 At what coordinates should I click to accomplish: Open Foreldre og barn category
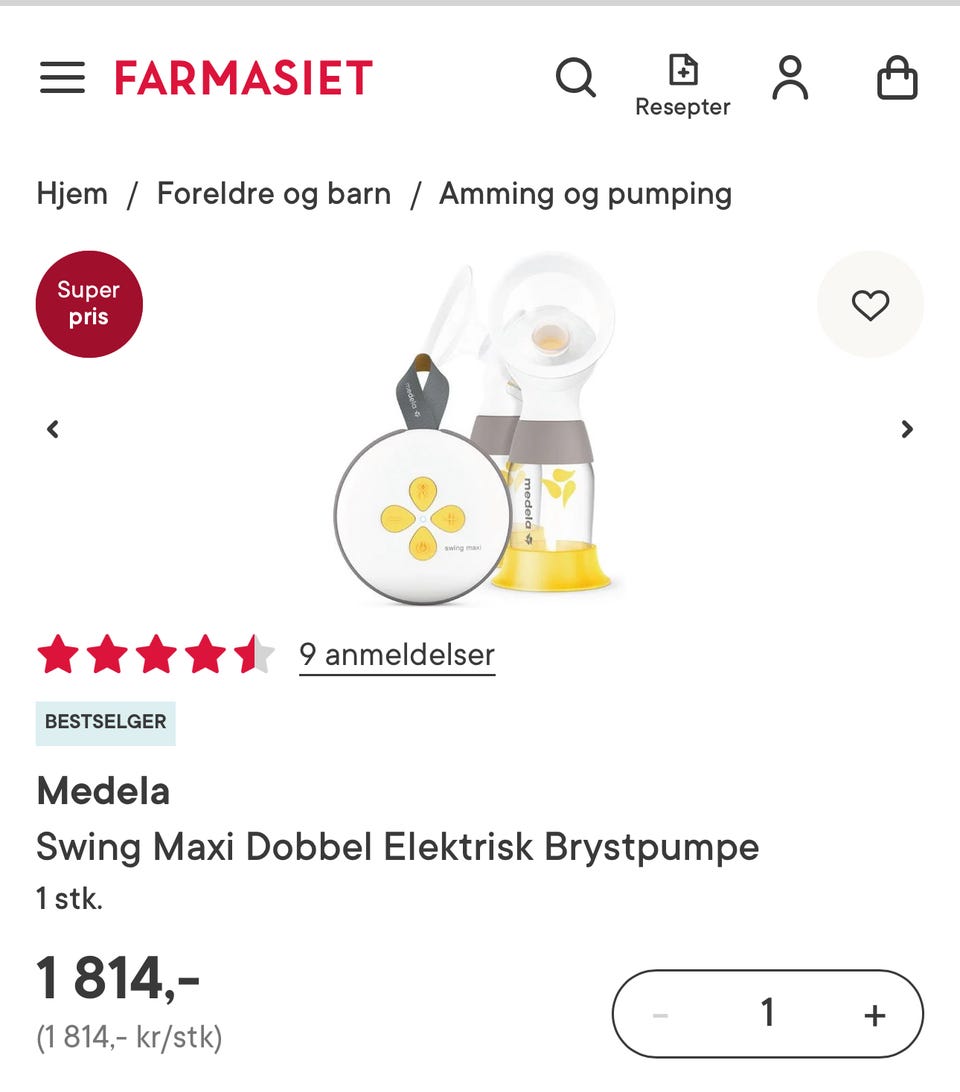[274, 193]
